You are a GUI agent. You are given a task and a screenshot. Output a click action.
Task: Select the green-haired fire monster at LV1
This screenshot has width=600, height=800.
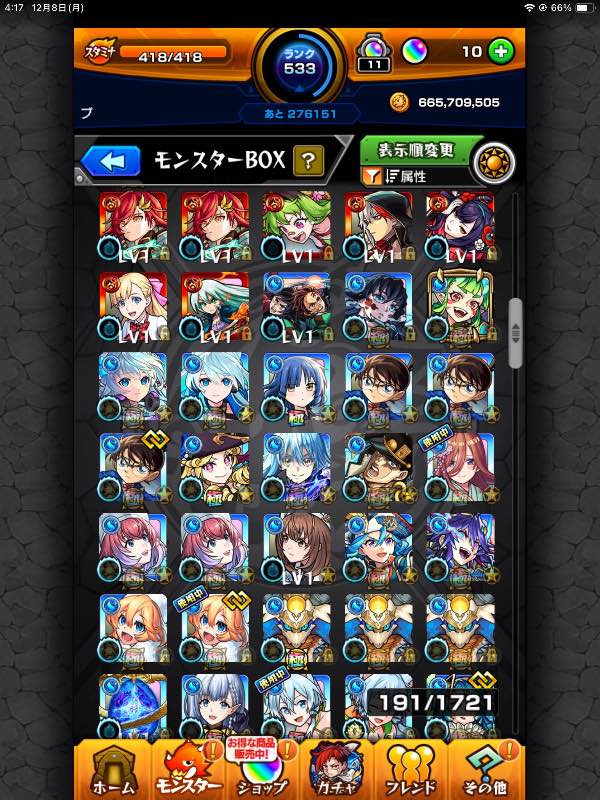point(297,227)
